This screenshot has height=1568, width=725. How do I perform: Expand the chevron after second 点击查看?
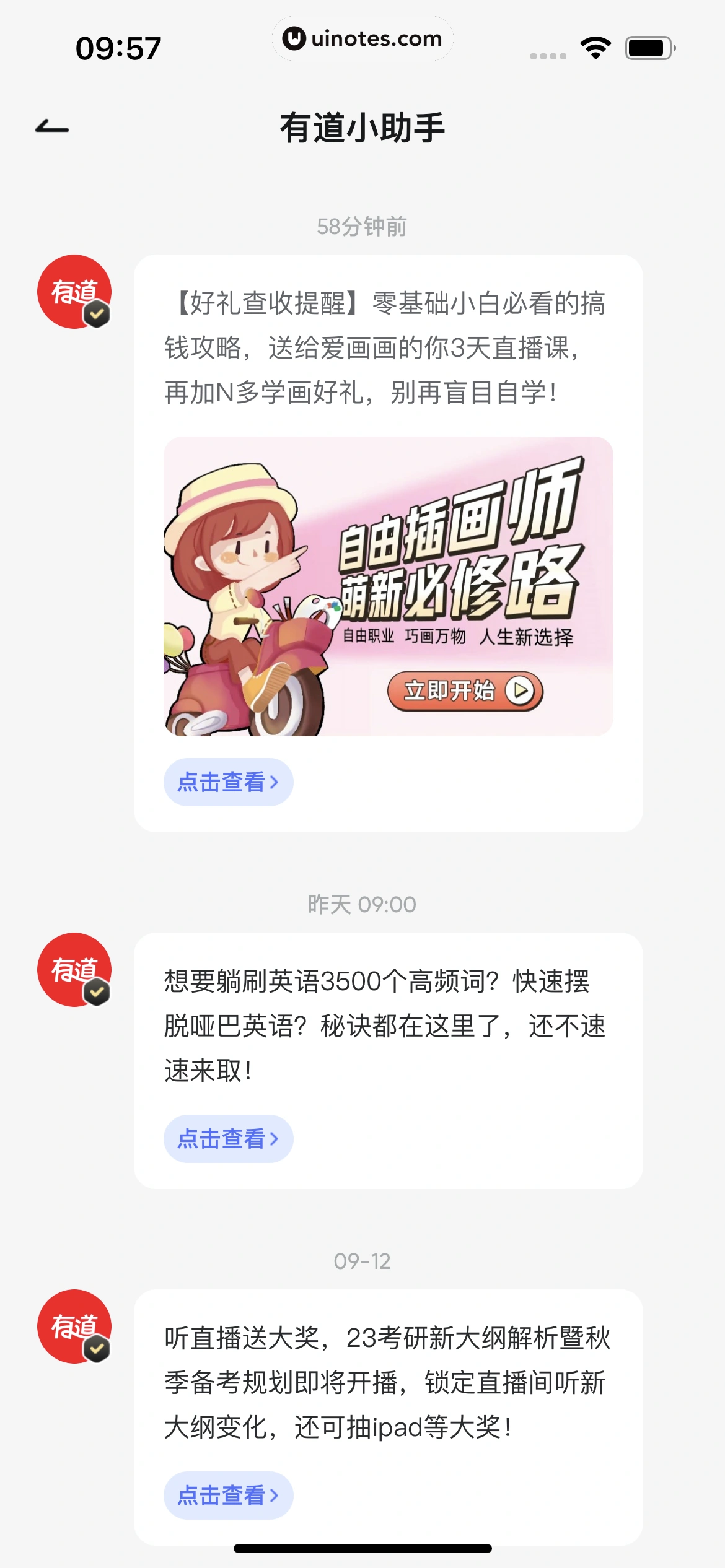click(x=273, y=1138)
